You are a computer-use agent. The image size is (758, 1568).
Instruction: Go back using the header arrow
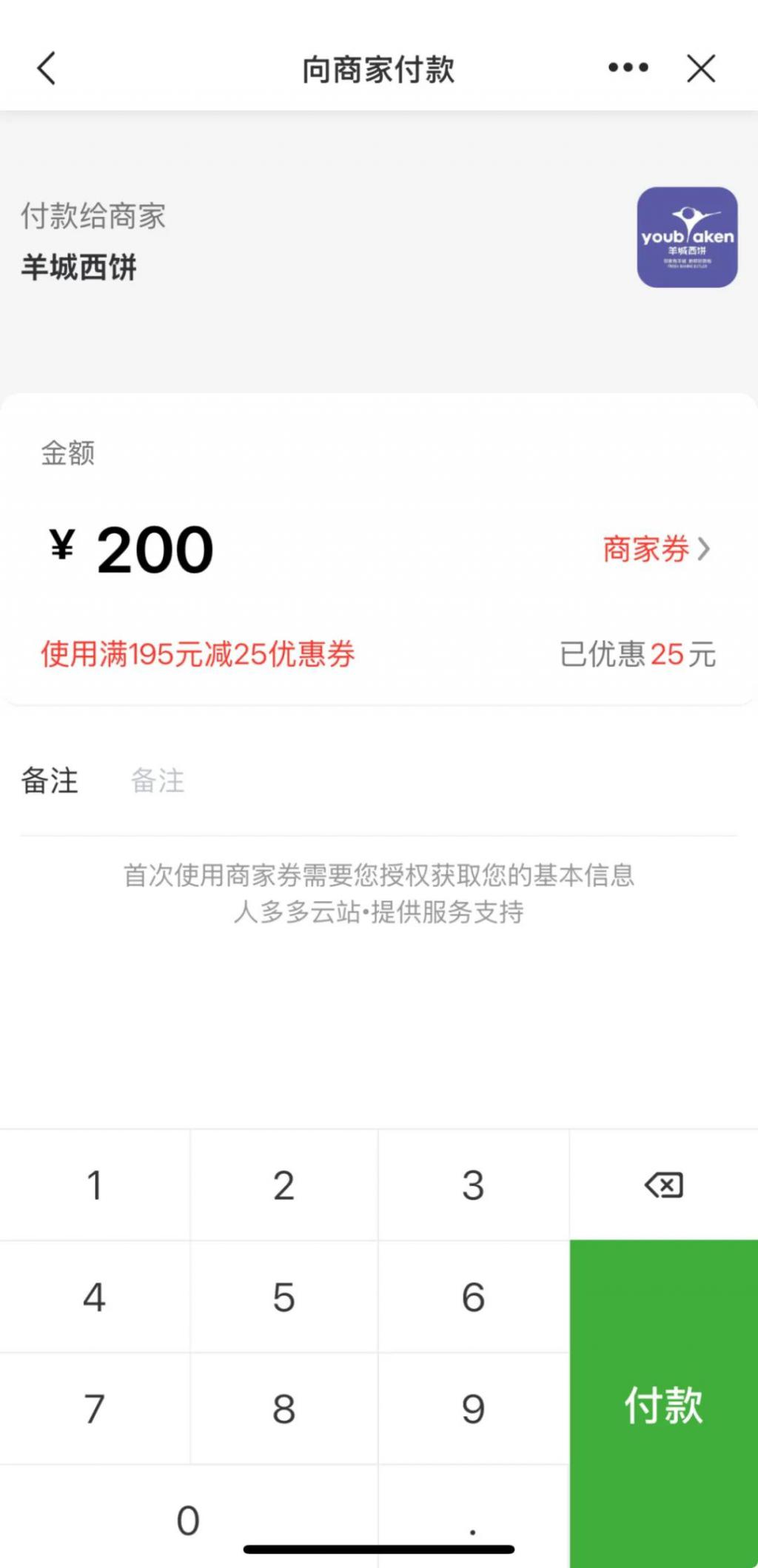point(46,69)
